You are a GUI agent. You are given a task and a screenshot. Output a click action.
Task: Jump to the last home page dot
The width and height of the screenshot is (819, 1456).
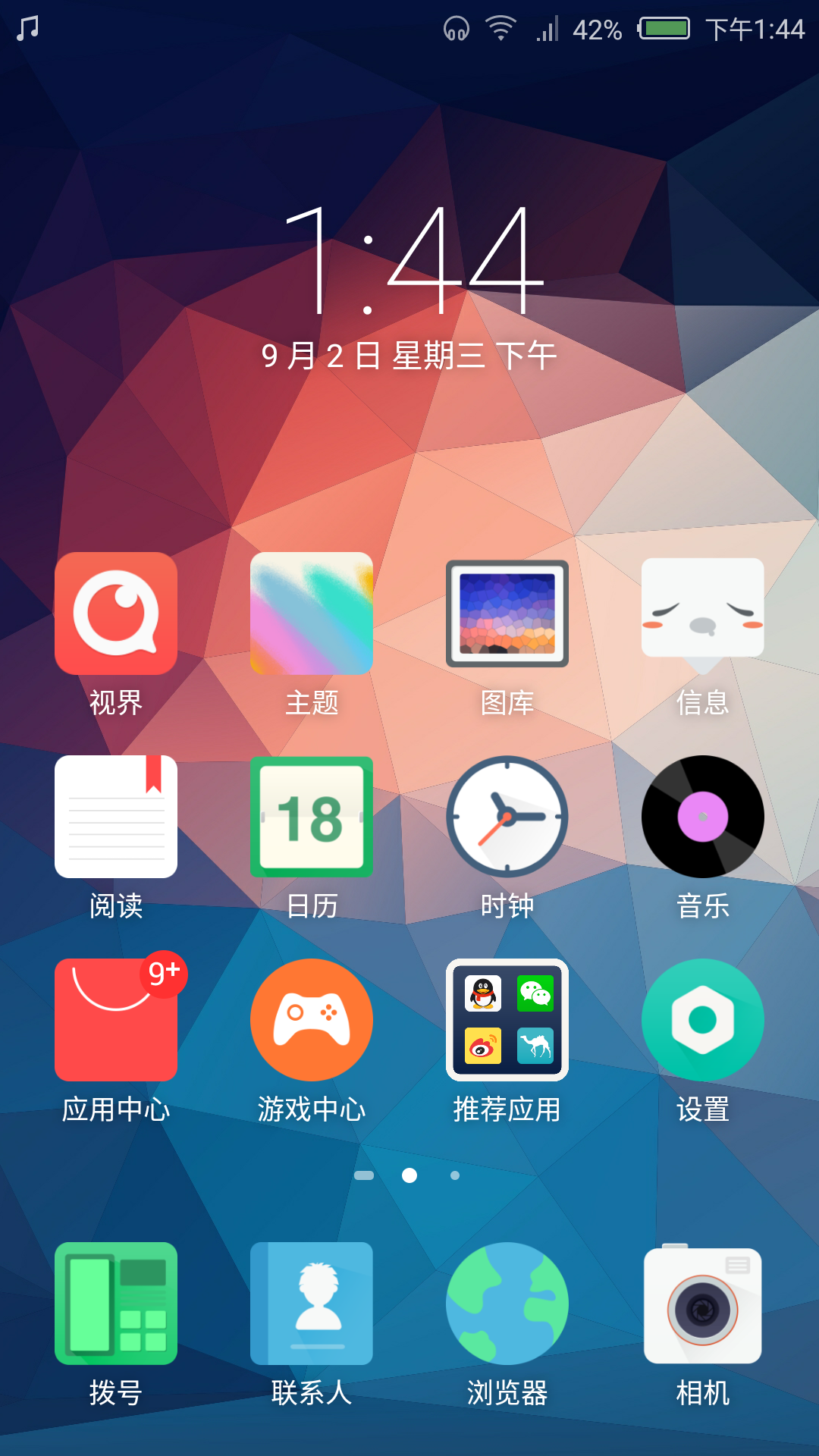click(x=455, y=1175)
